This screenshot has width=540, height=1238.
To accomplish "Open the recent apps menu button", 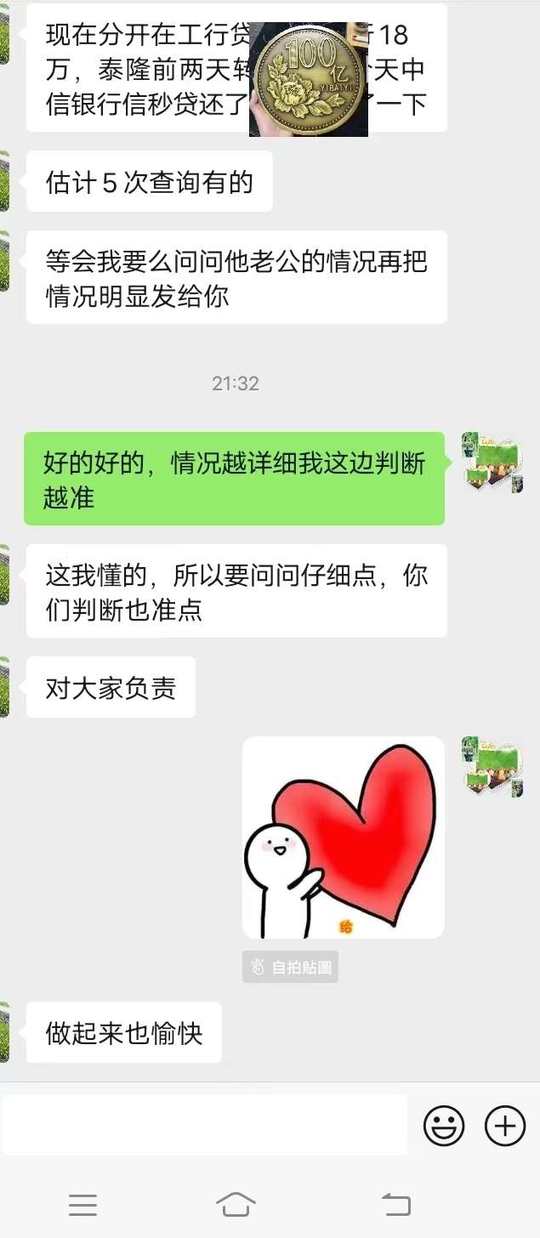I will click(x=83, y=1204).
